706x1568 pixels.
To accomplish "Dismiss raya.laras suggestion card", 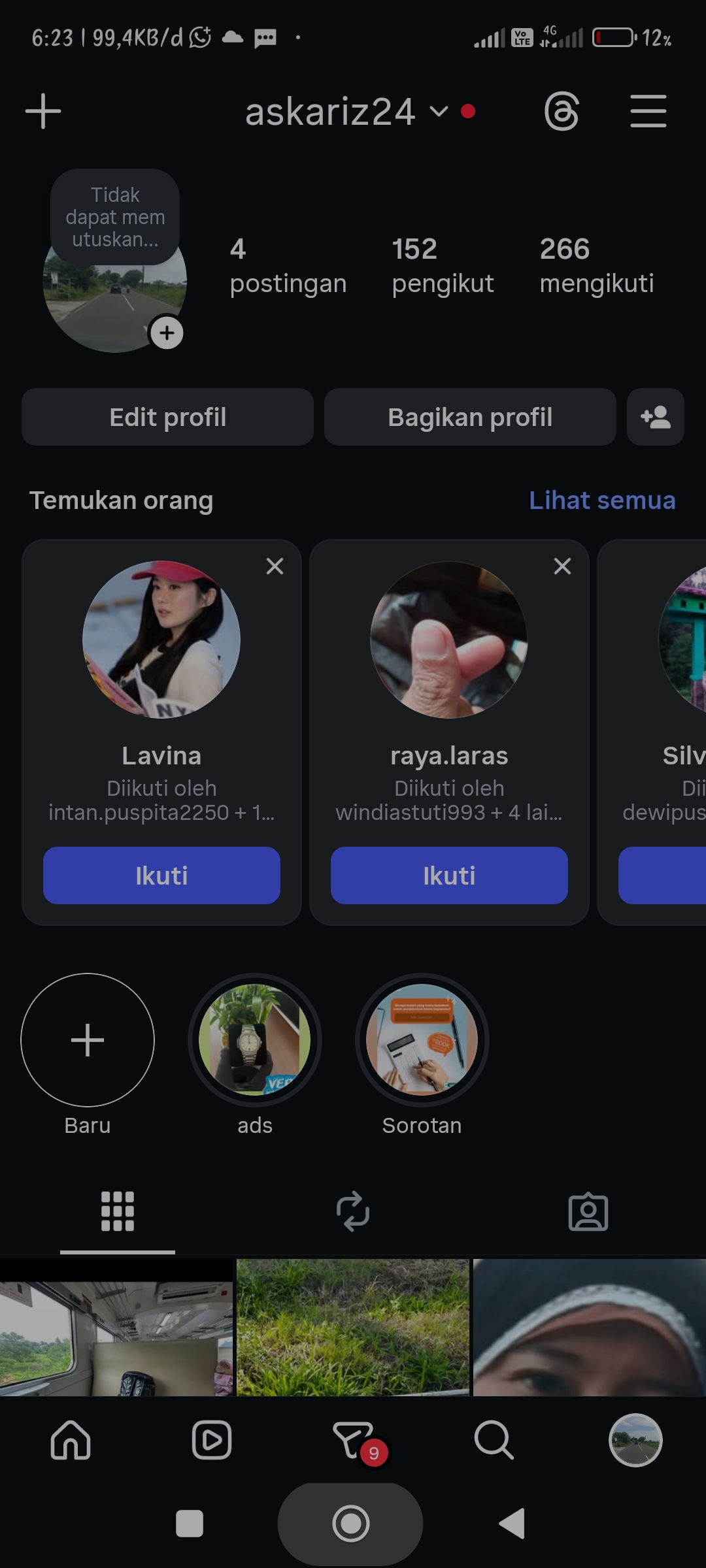I will [562, 566].
